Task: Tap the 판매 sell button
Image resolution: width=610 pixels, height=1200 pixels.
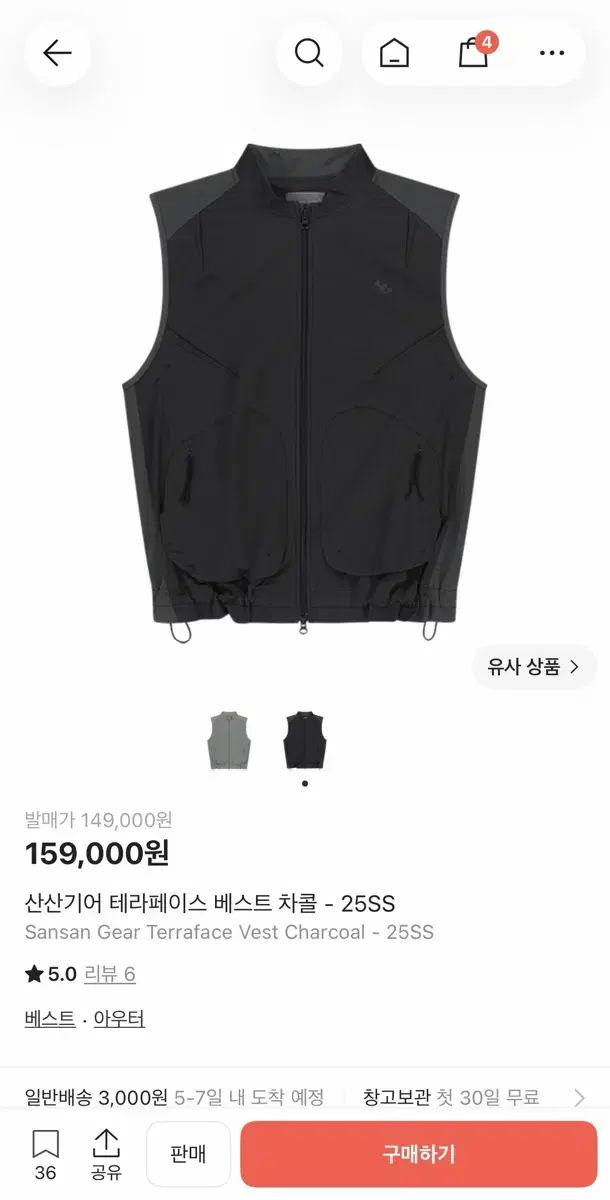Action: click(x=188, y=1154)
